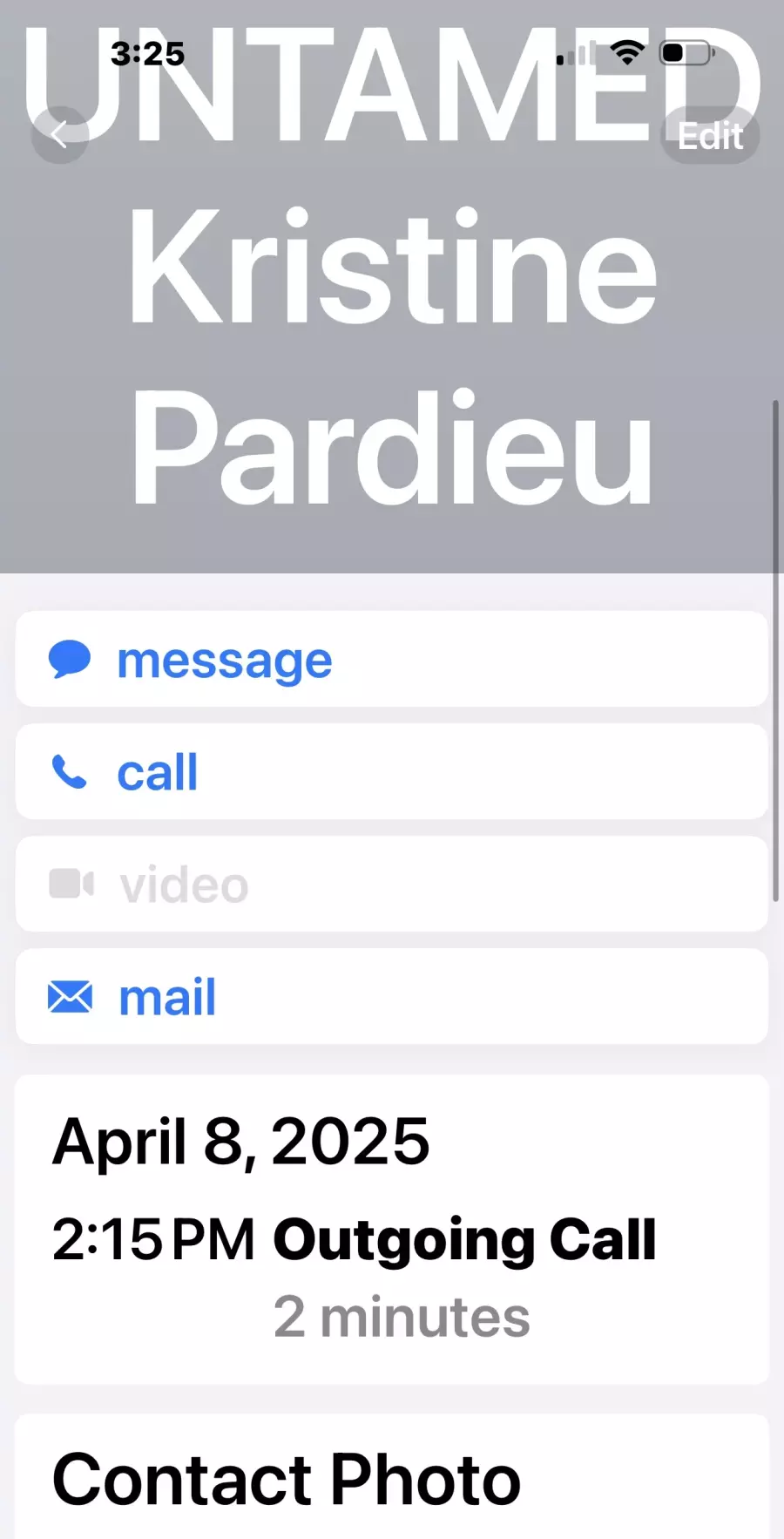Open mail to Kristine Pardieu
784x1539 pixels.
(391, 997)
